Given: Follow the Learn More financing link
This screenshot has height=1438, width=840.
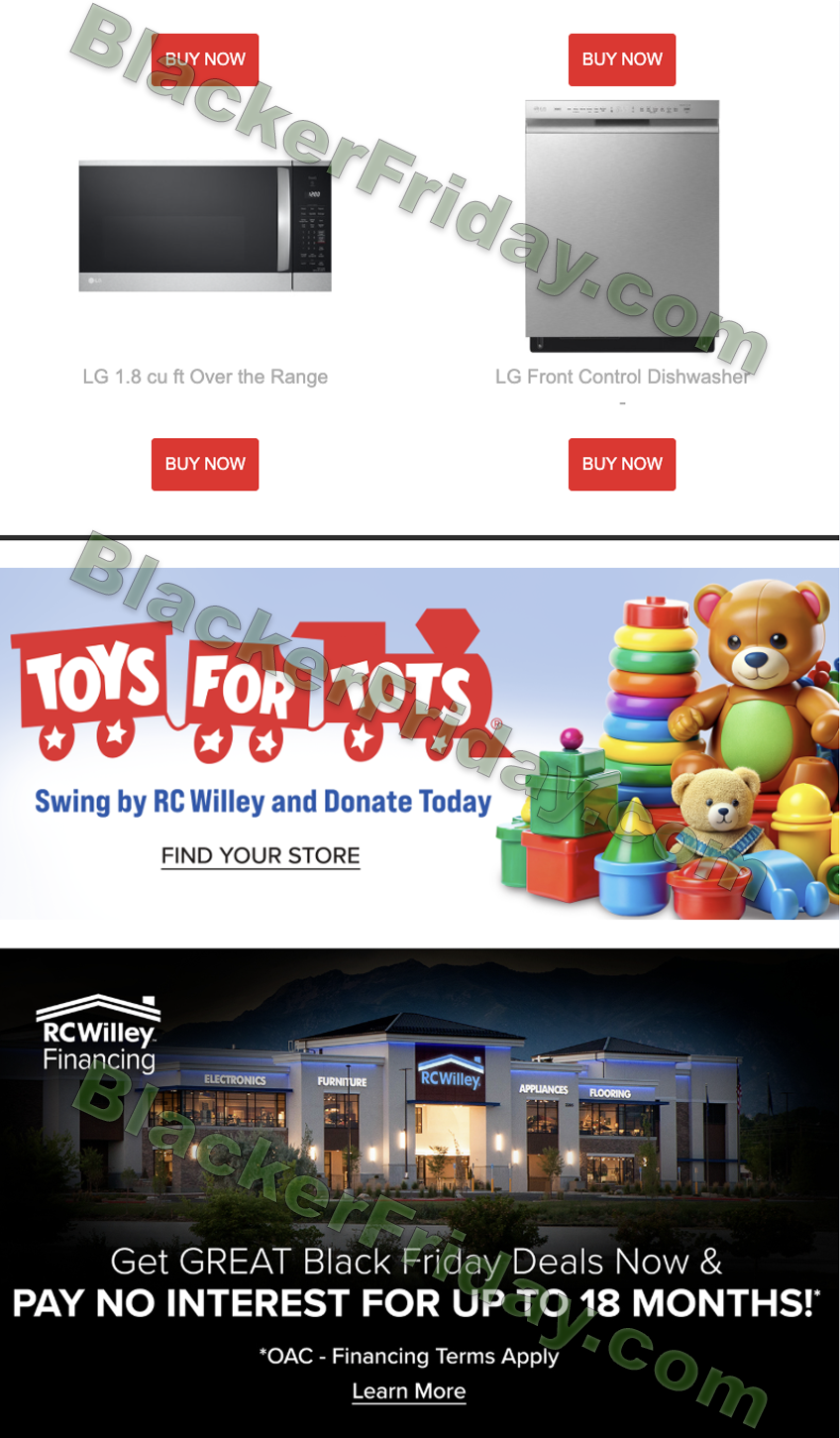Looking at the screenshot, I should [409, 1391].
